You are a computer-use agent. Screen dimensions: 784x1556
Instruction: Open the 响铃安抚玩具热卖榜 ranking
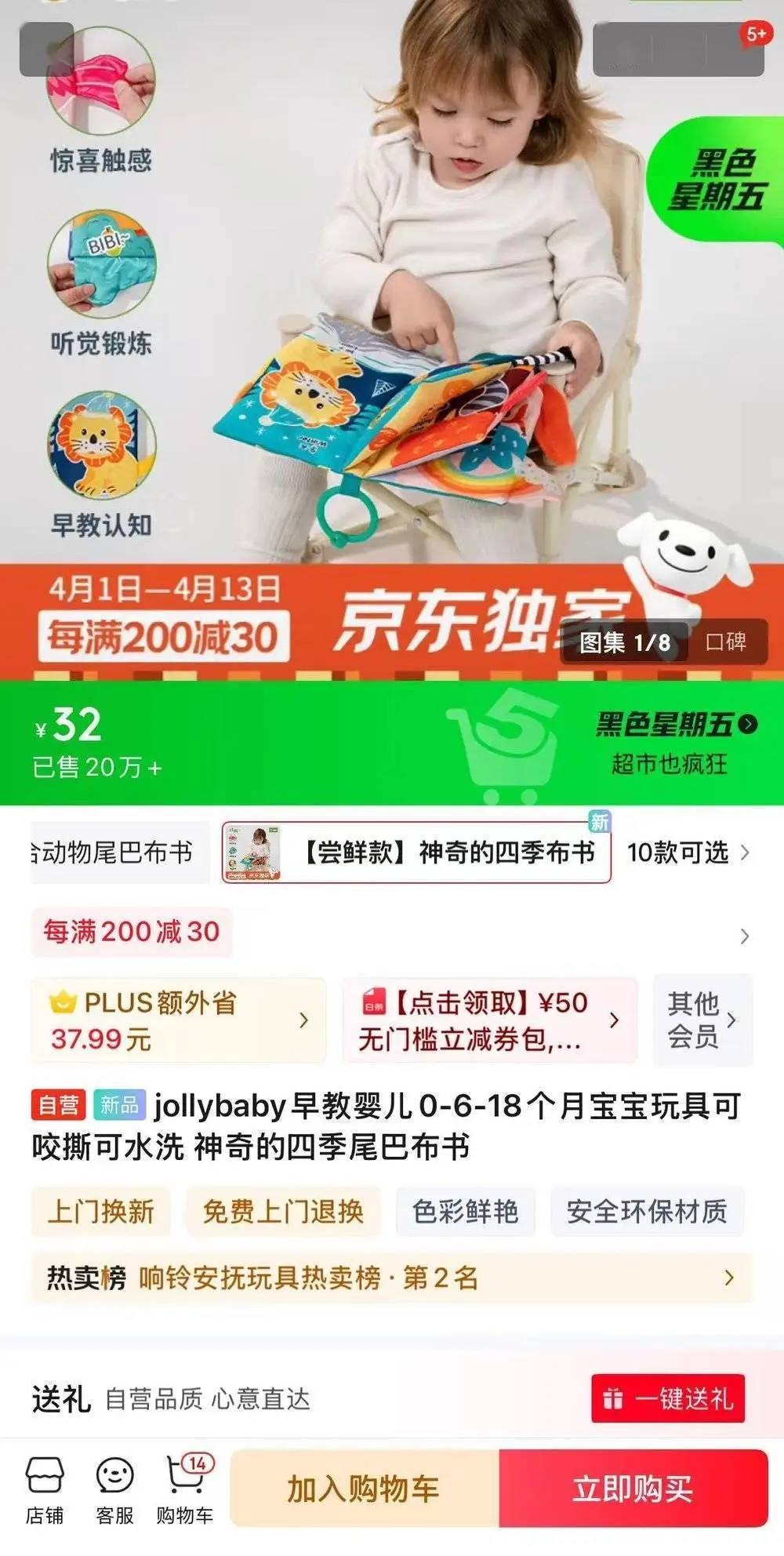point(392,1278)
